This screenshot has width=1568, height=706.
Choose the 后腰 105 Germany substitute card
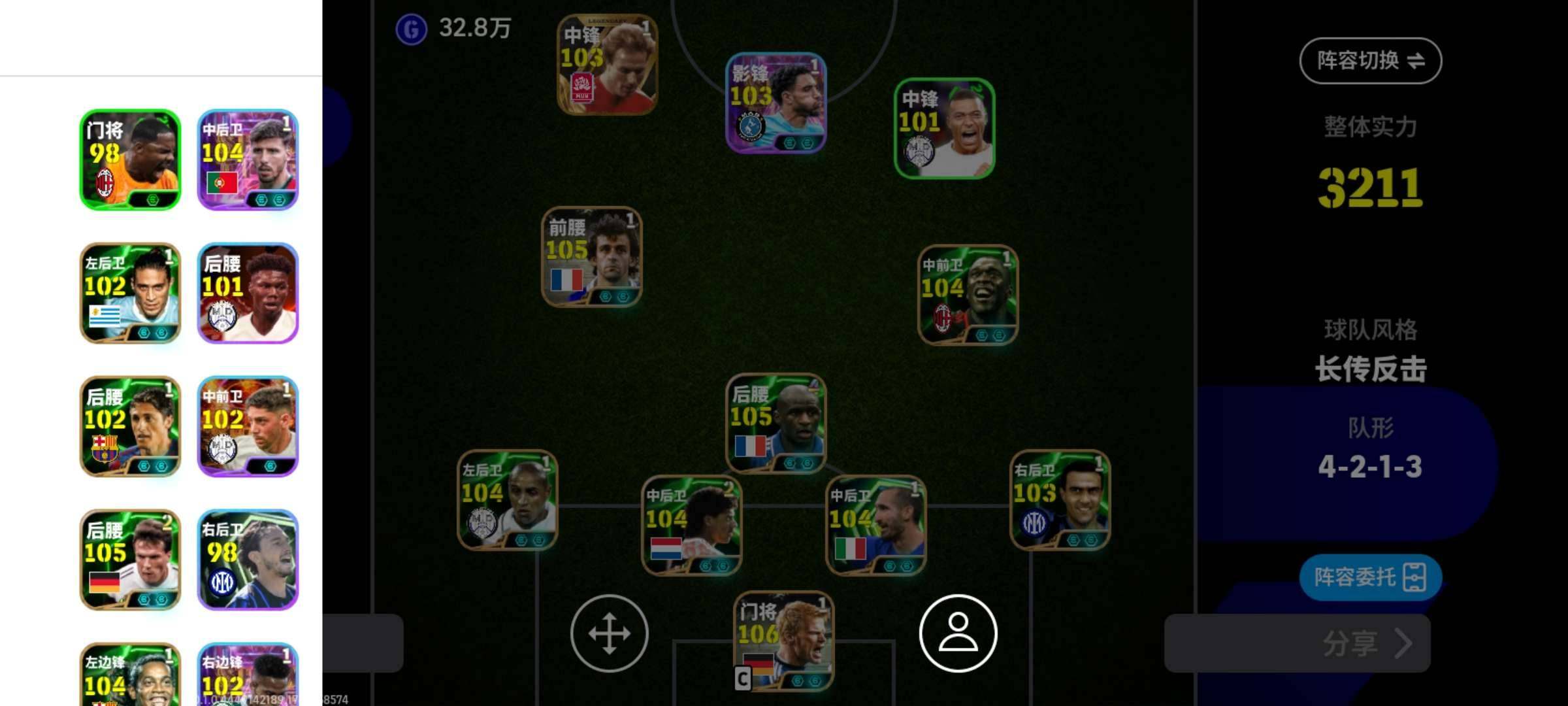130,560
